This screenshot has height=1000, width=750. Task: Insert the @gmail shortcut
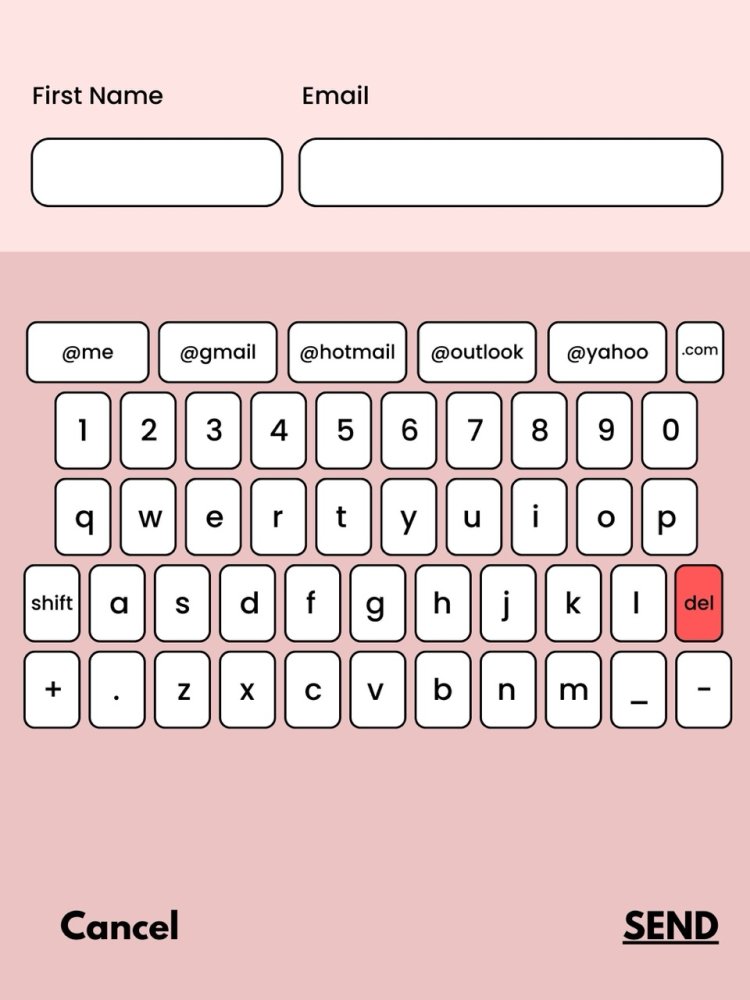point(218,352)
